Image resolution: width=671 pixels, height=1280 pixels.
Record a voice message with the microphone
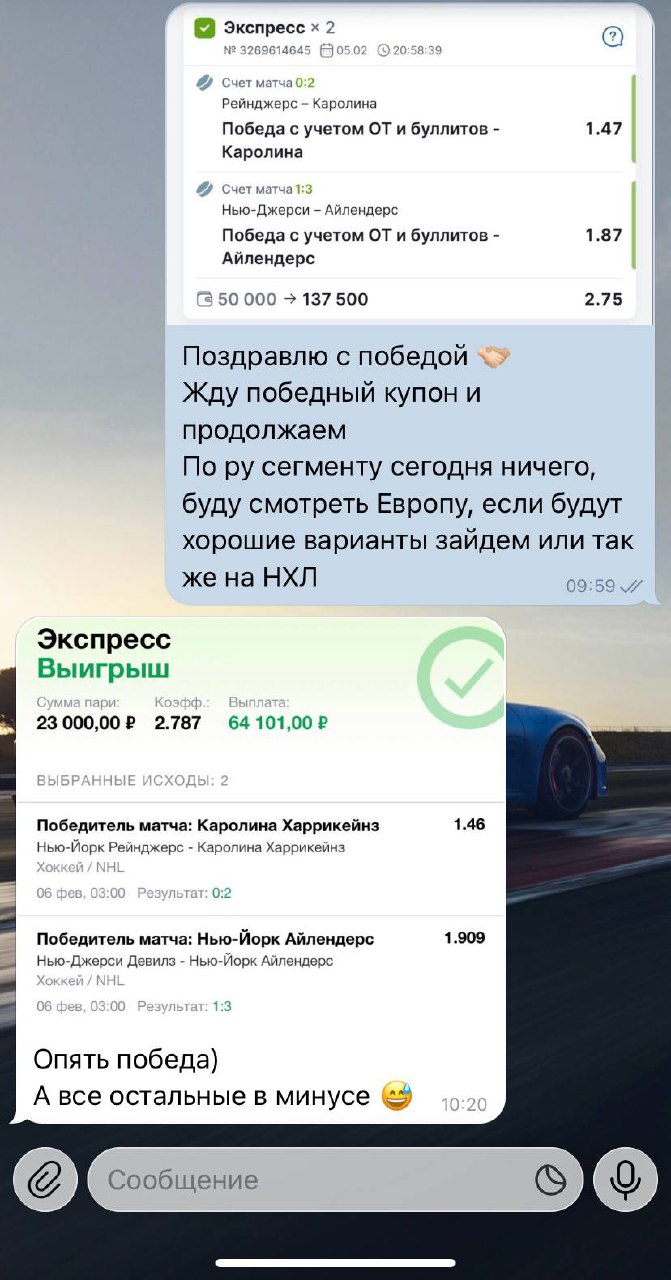625,1181
